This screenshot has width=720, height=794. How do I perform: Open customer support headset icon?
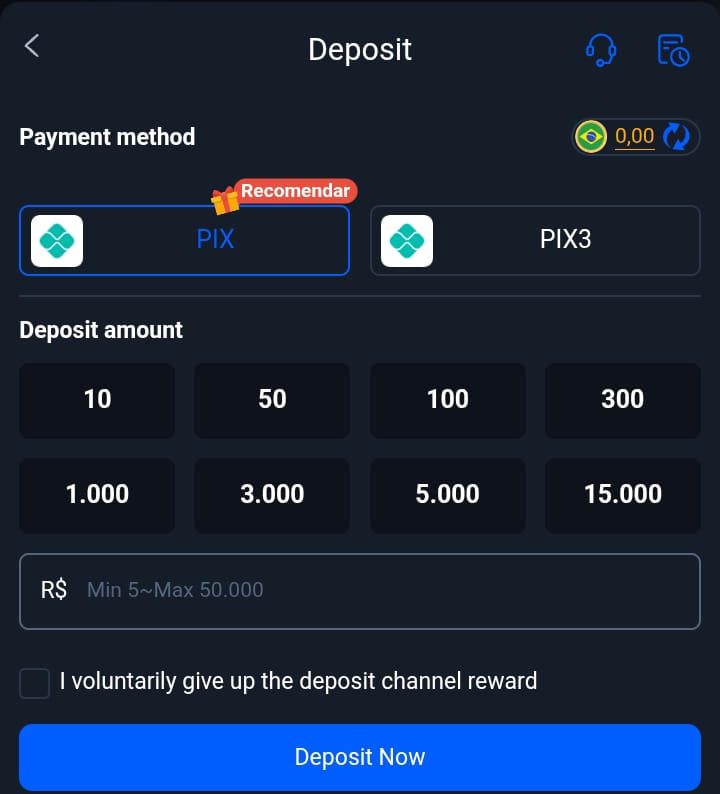[601, 49]
